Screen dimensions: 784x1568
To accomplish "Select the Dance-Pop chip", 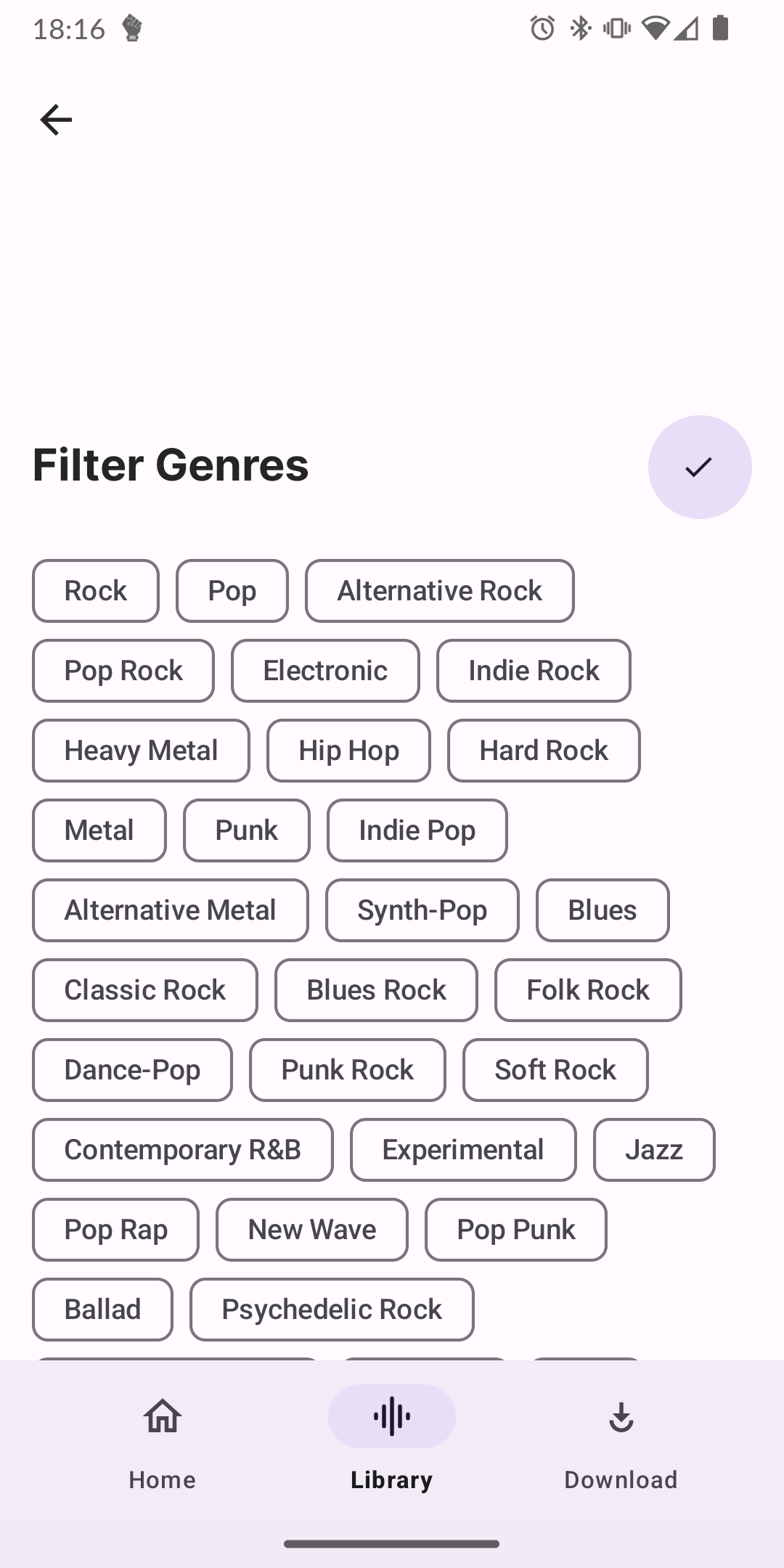I will coord(132,1070).
